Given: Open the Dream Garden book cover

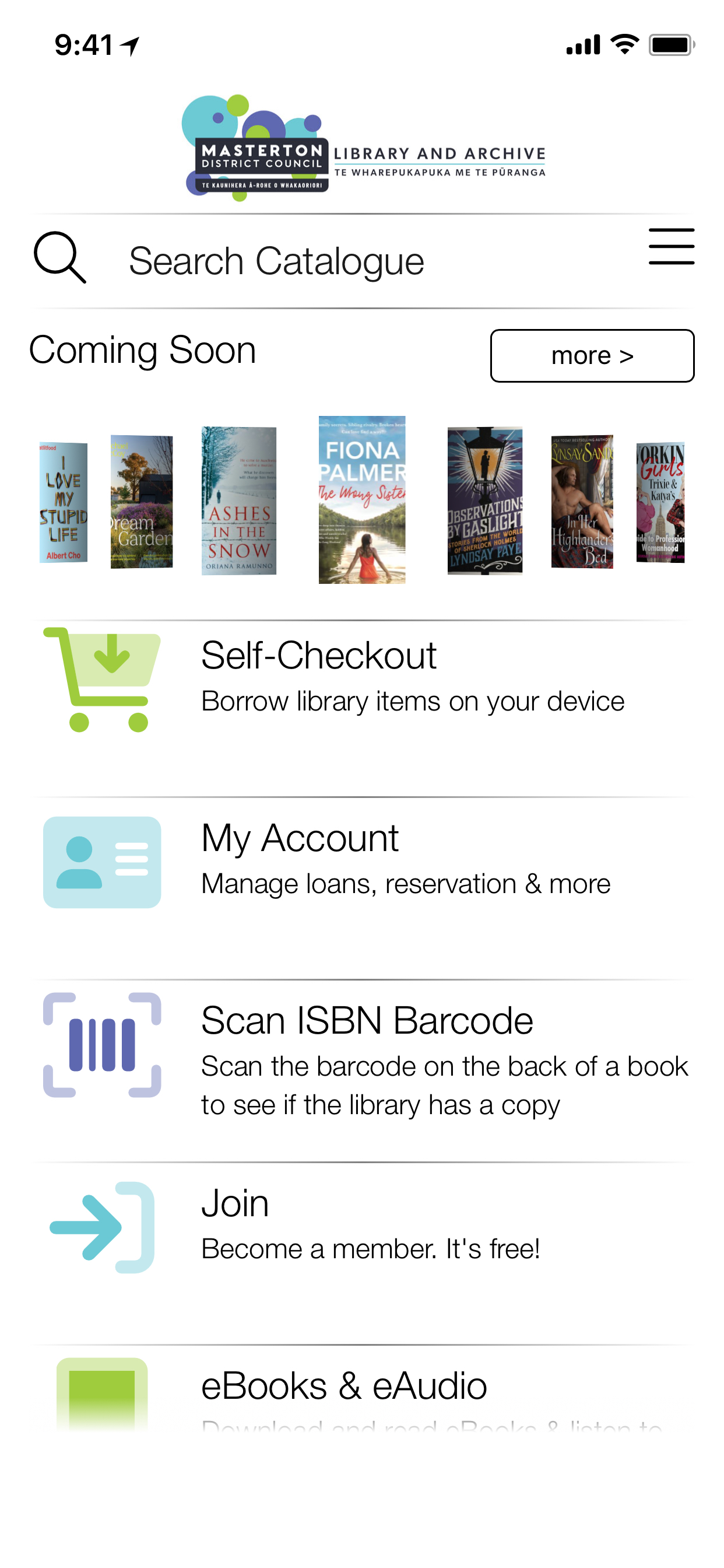Looking at the screenshot, I should [141, 502].
